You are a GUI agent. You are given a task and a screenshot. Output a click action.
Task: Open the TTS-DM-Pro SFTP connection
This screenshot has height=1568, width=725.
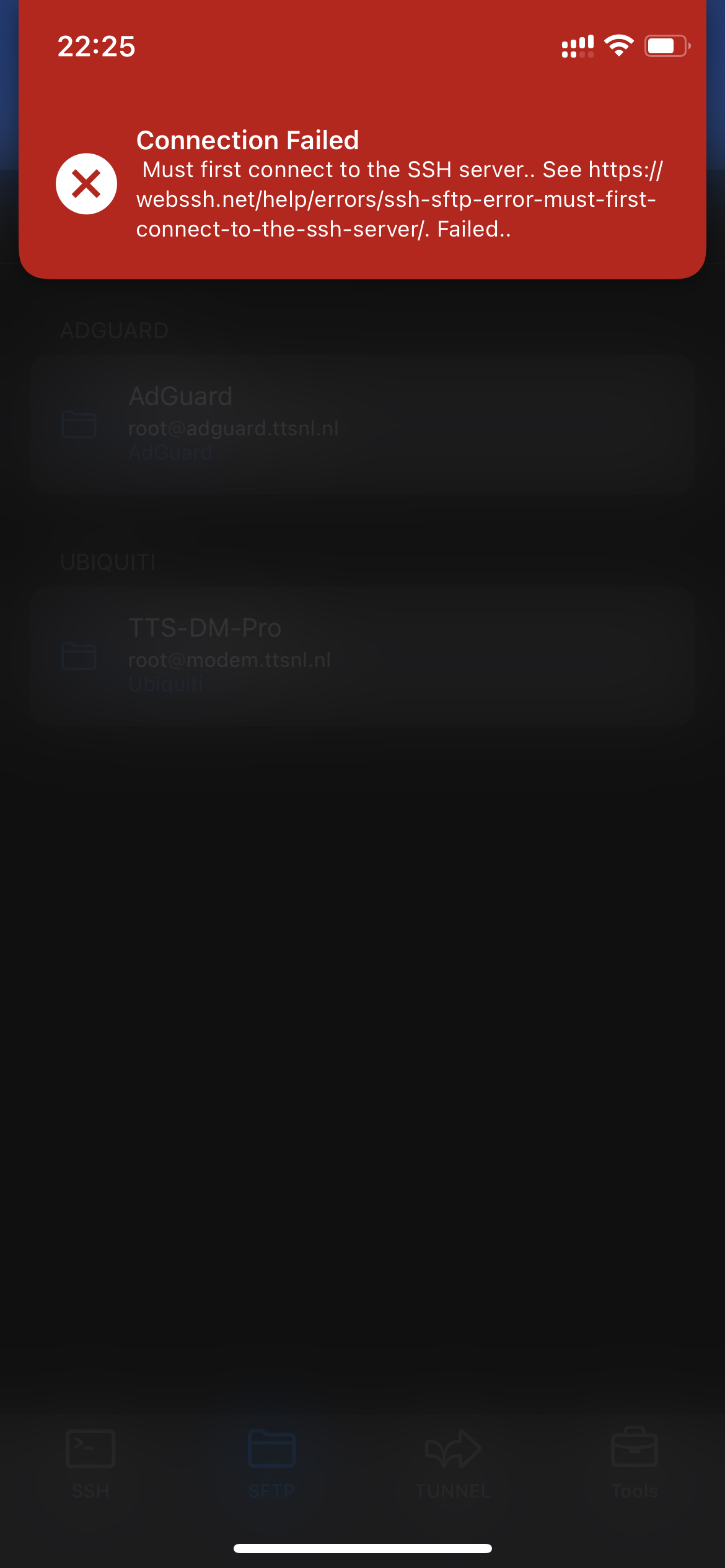click(362, 656)
